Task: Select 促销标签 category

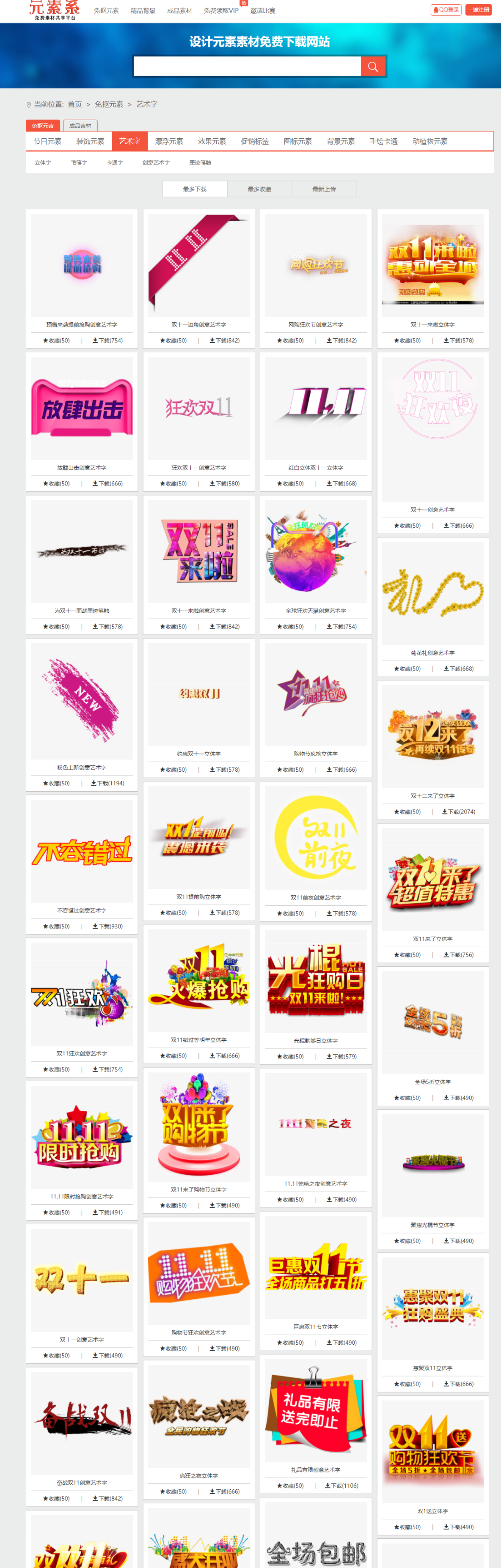Action: (254, 141)
